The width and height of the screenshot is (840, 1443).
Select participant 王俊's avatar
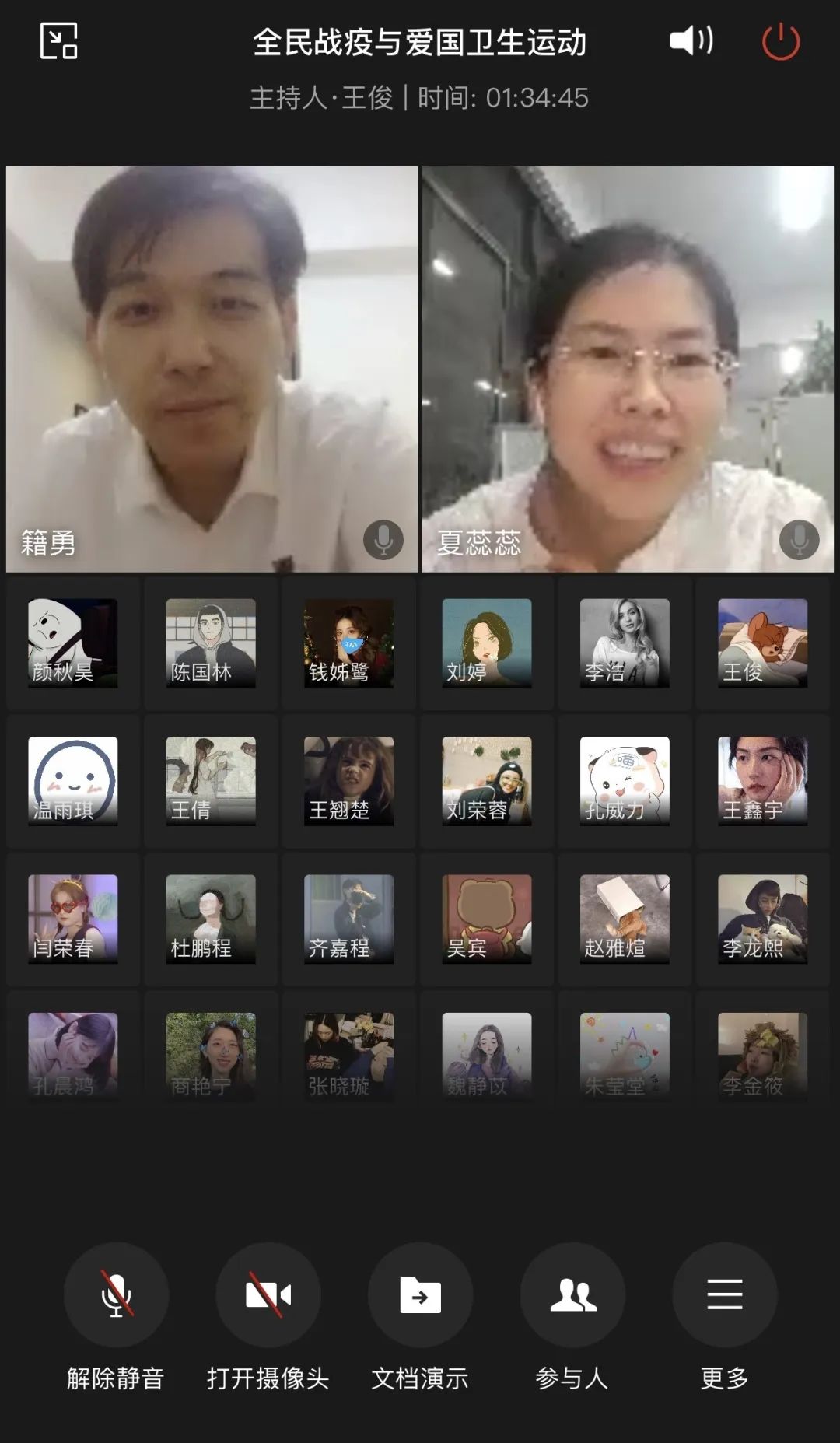(762, 643)
